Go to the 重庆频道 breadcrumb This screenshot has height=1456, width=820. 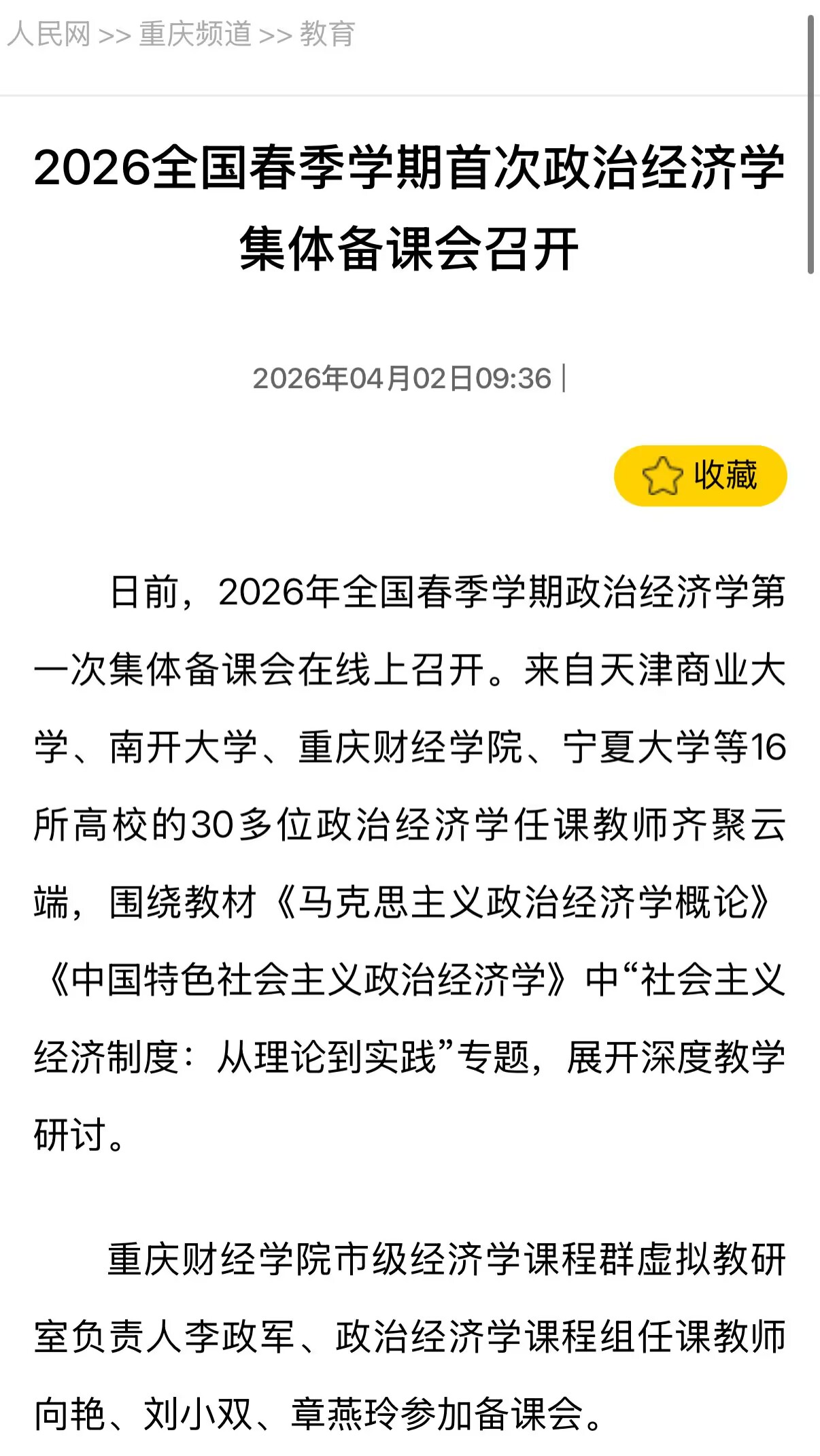(x=195, y=34)
